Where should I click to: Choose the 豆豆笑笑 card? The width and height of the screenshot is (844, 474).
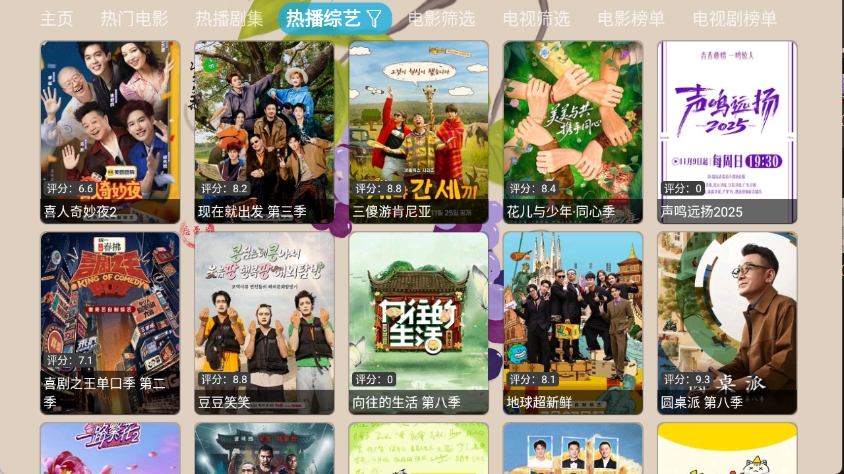(265, 323)
